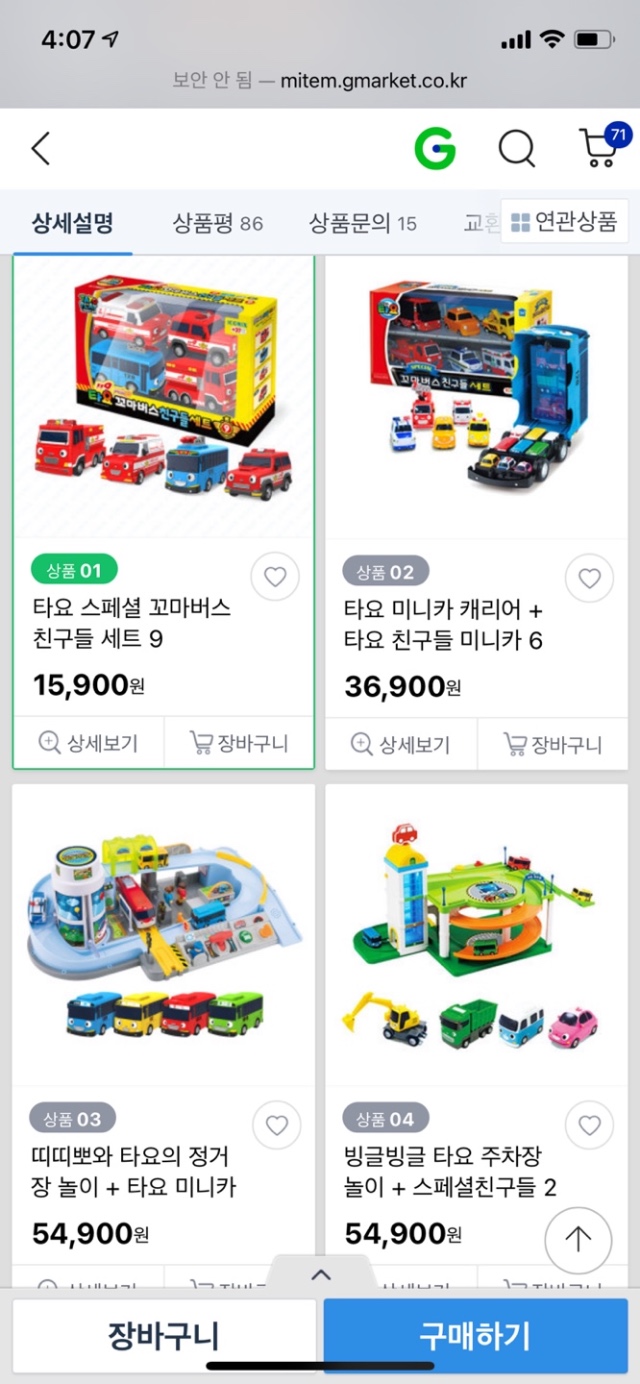Buy now with the 구매하기 button
The height and width of the screenshot is (1384, 640).
[x=475, y=1335]
